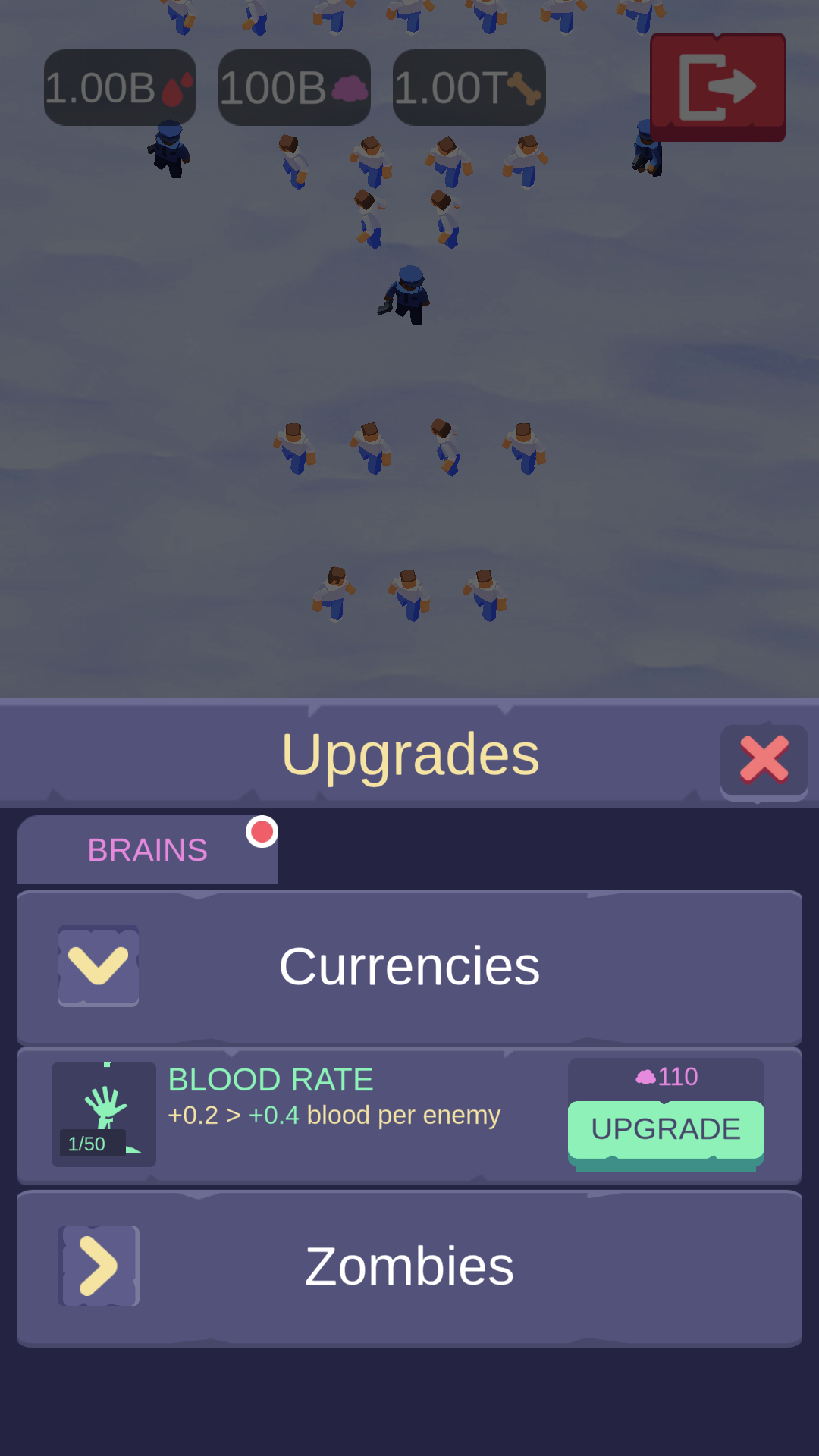Image resolution: width=819 pixels, height=1456 pixels.
Task: Collapse the Currencies section
Action: 99,965
